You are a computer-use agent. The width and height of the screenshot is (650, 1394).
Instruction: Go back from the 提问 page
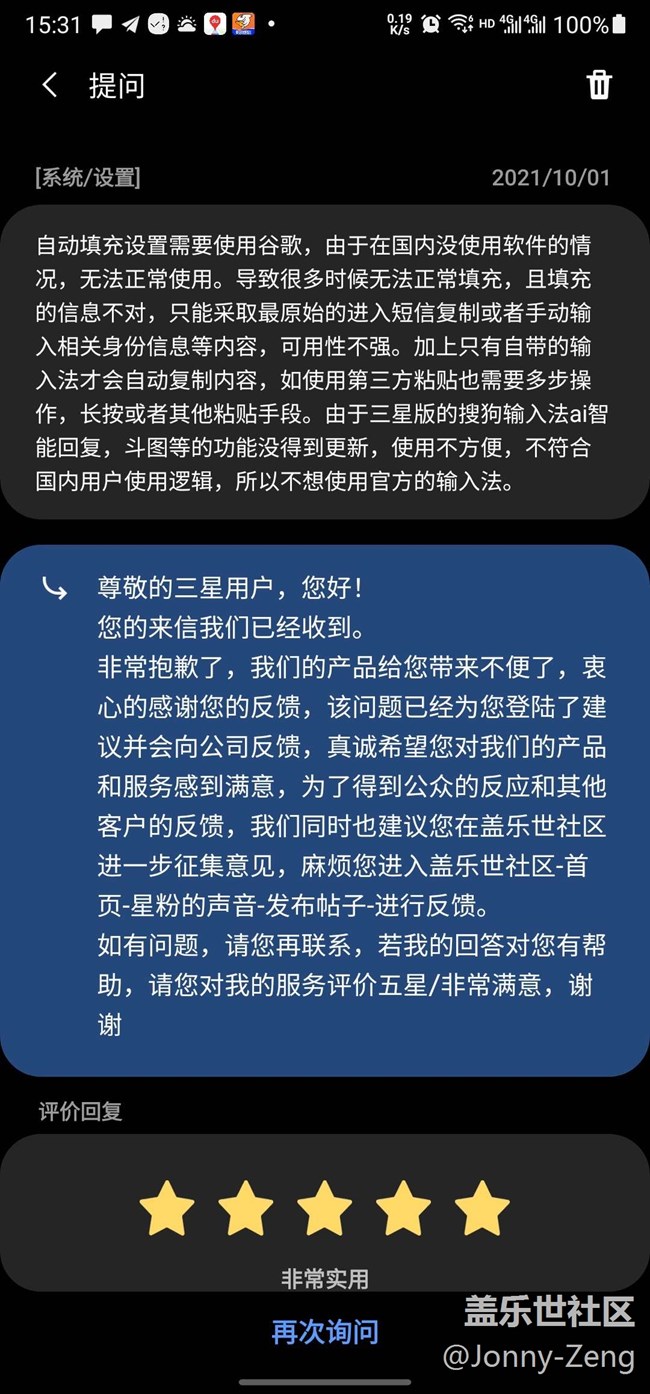click(x=50, y=85)
